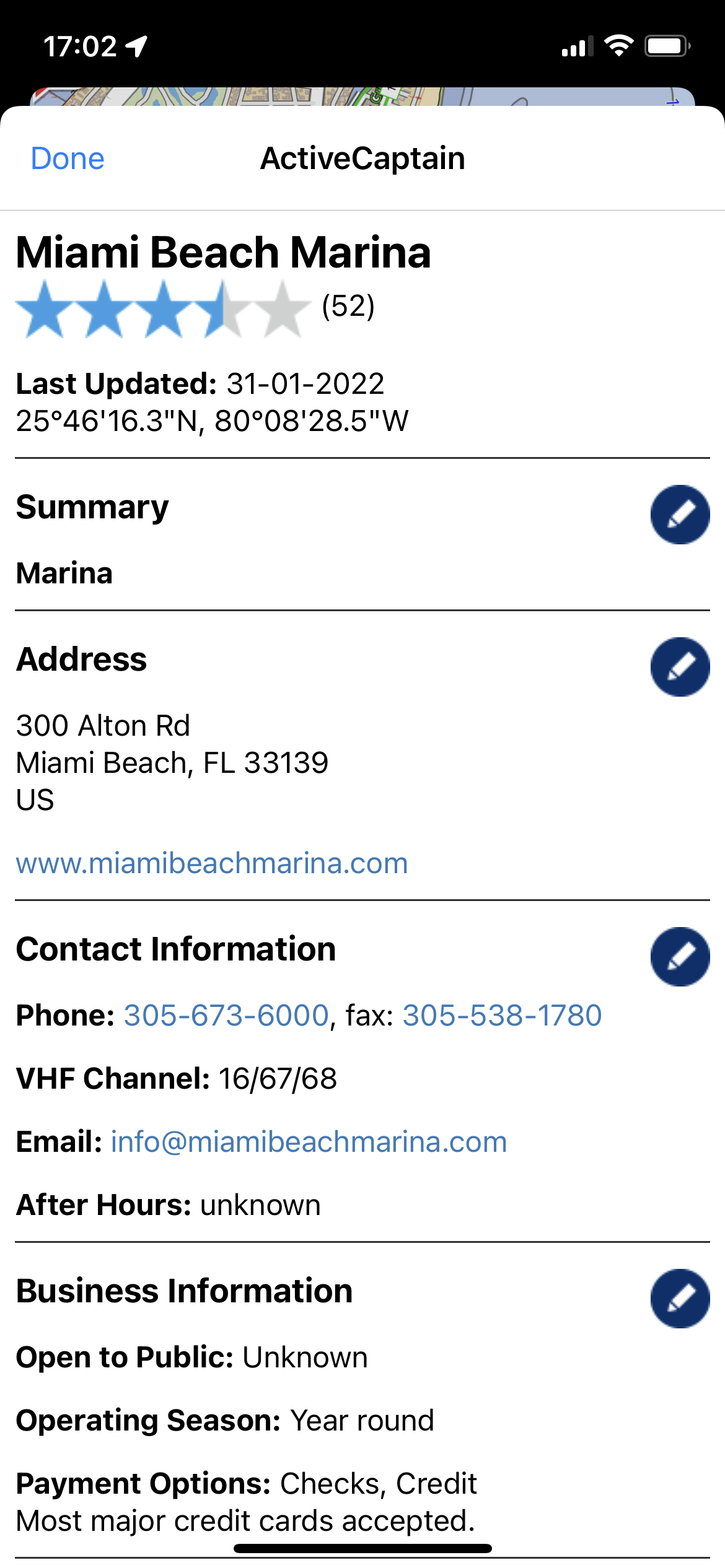
Task: Open the star rating with 52 reviews
Action: pos(195,308)
